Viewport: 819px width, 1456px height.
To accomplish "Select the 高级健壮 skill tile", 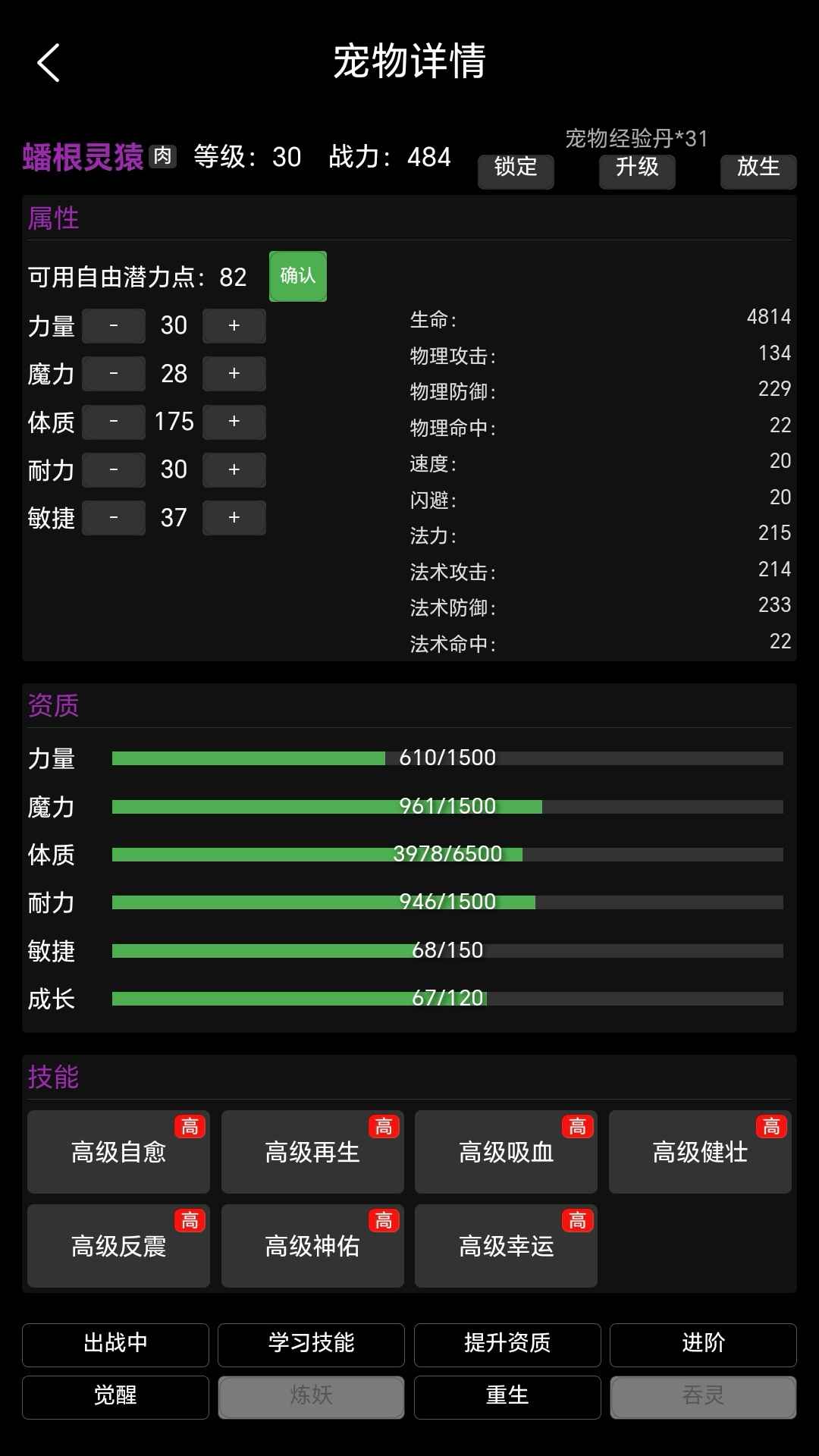I will coord(700,1152).
